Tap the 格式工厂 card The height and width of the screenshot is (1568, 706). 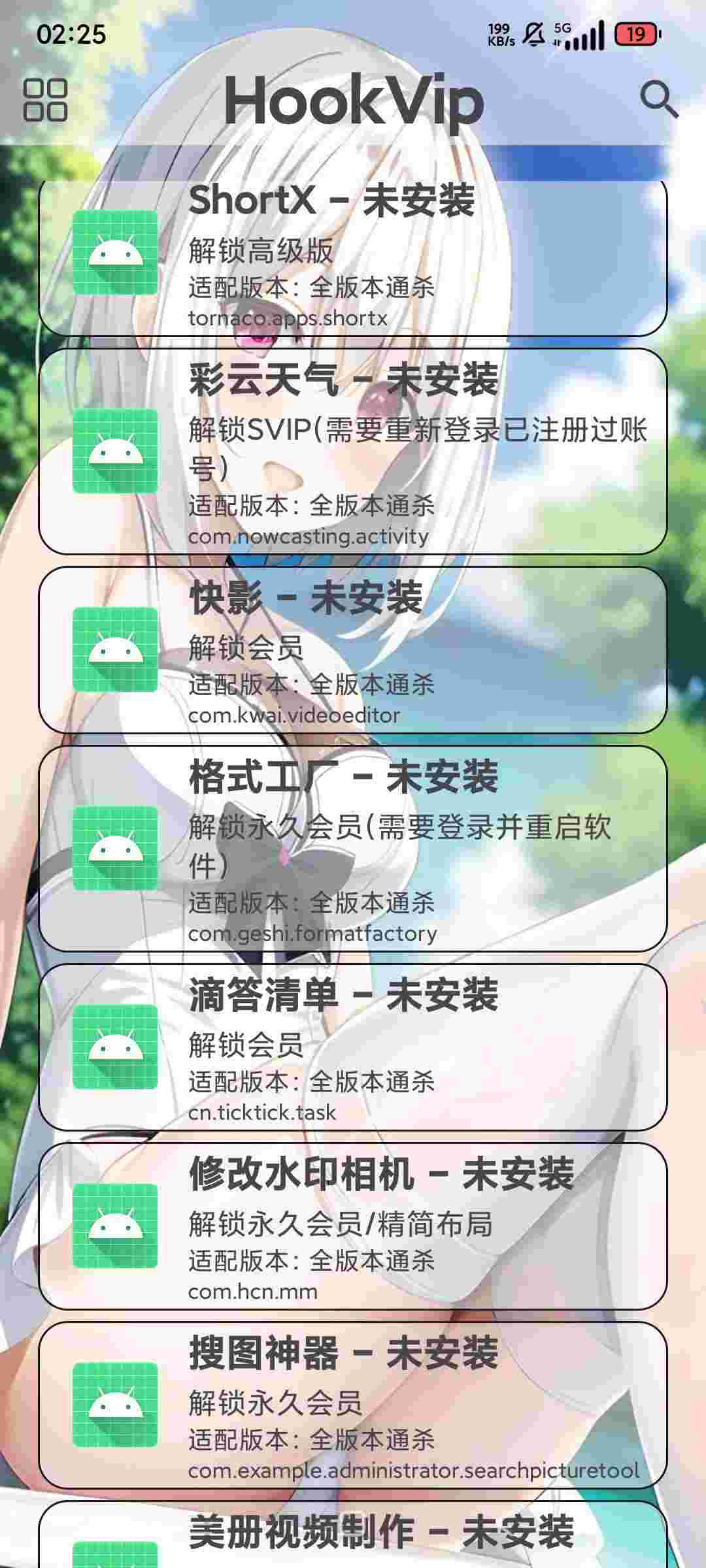(x=353, y=849)
